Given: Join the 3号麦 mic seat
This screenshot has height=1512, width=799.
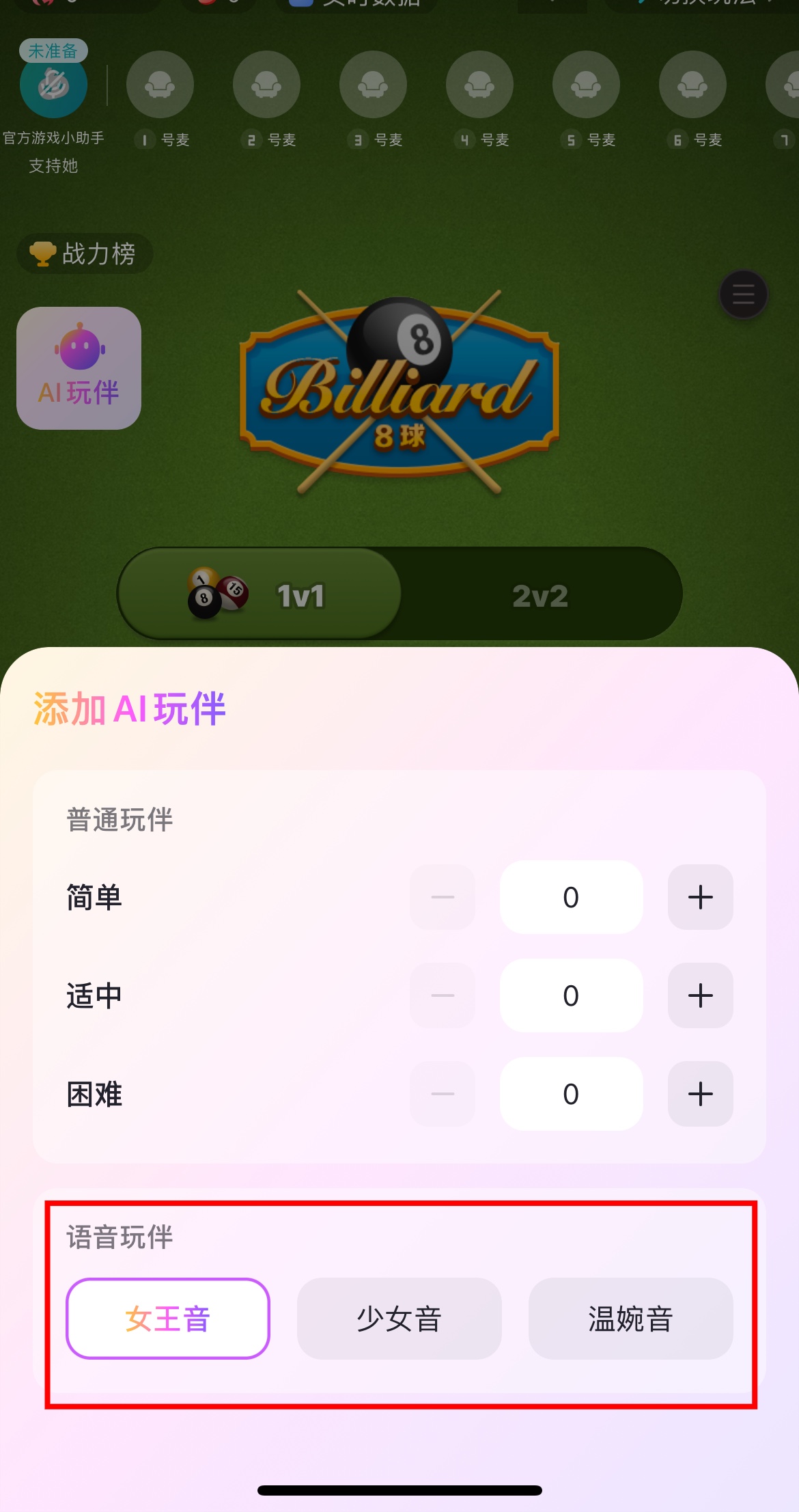Looking at the screenshot, I should tap(373, 85).
